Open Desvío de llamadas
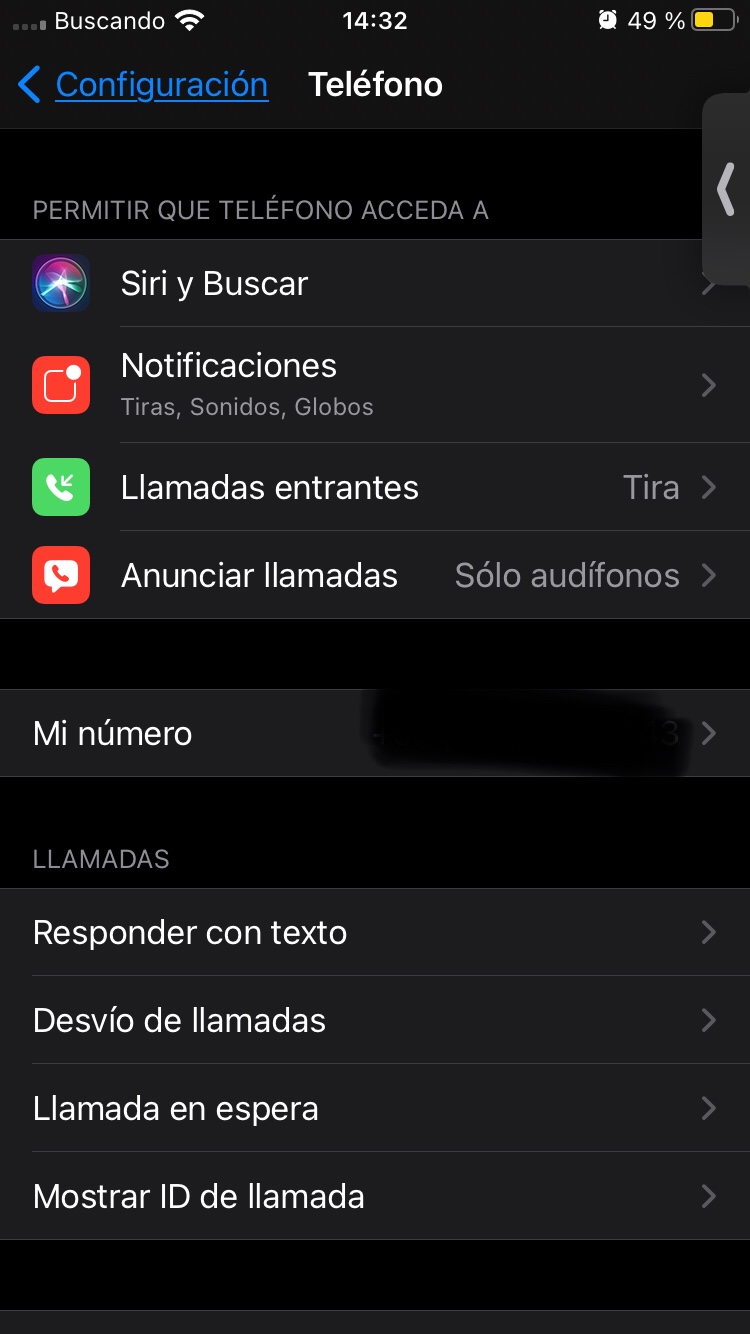 [375, 1021]
